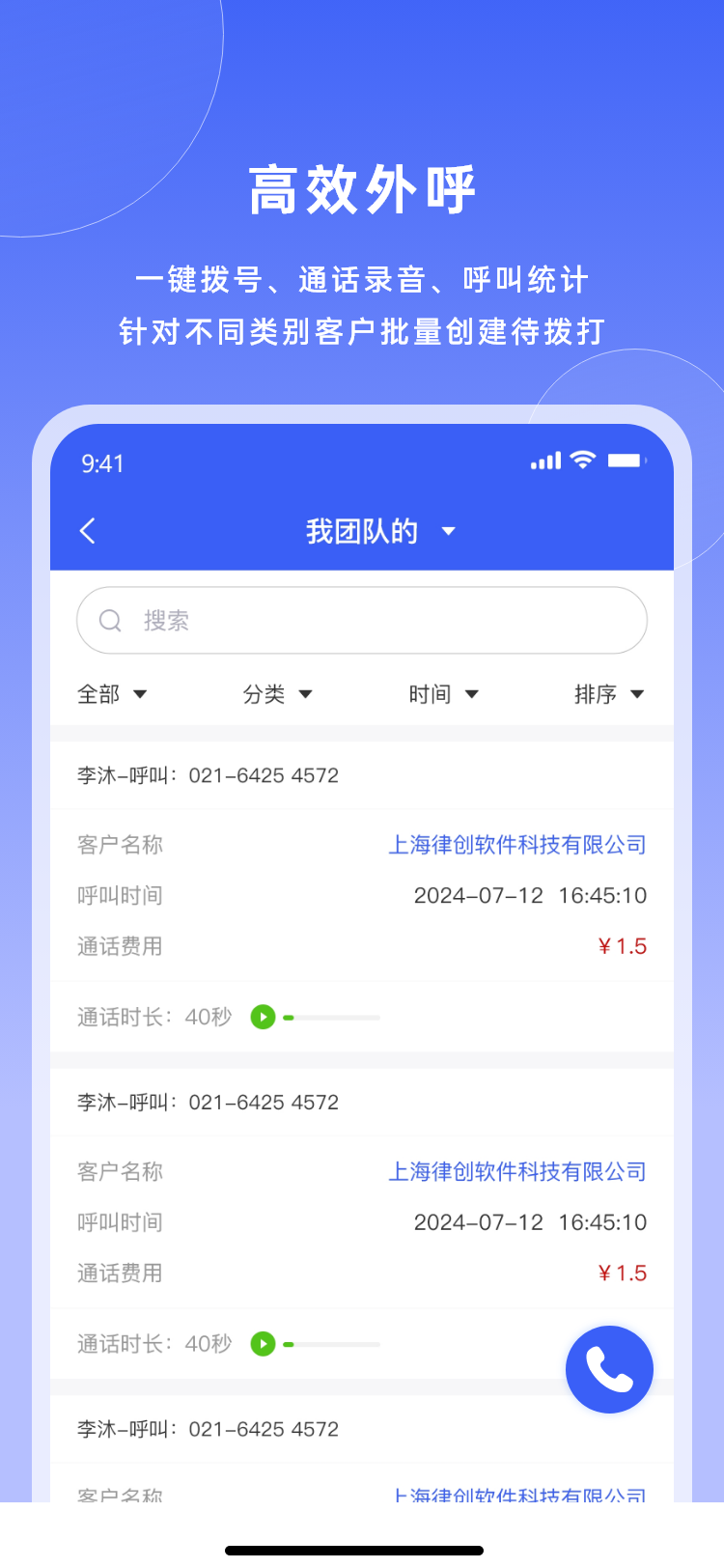Play the second call recording
The width and height of the screenshot is (724, 1568).
262,1343
